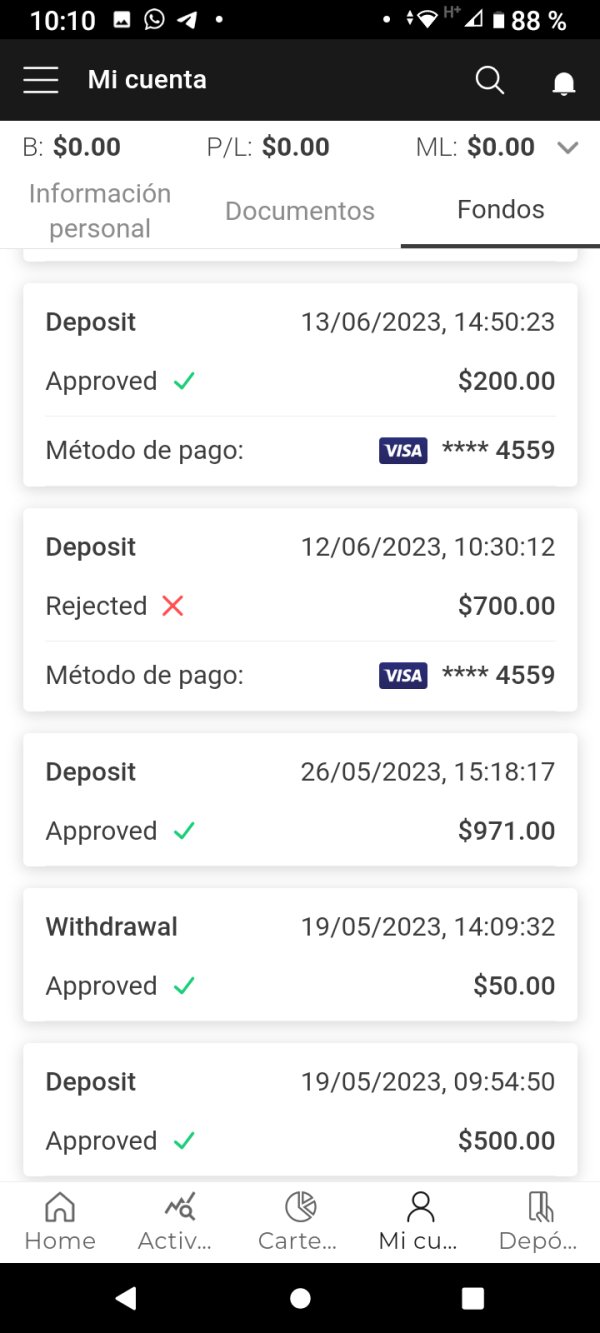
Task: Expand the balance summary chevron
Action: (568, 148)
